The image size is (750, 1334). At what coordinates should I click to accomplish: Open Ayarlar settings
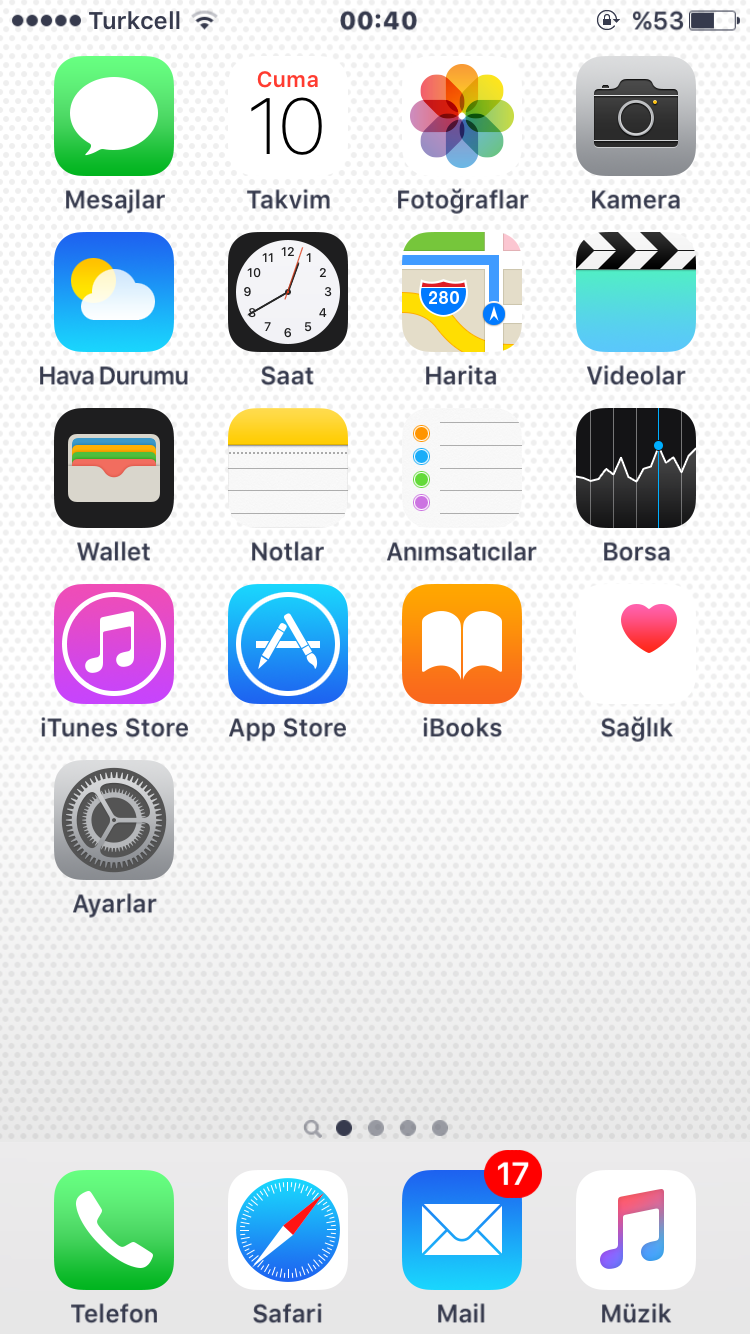click(x=114, y=820)
